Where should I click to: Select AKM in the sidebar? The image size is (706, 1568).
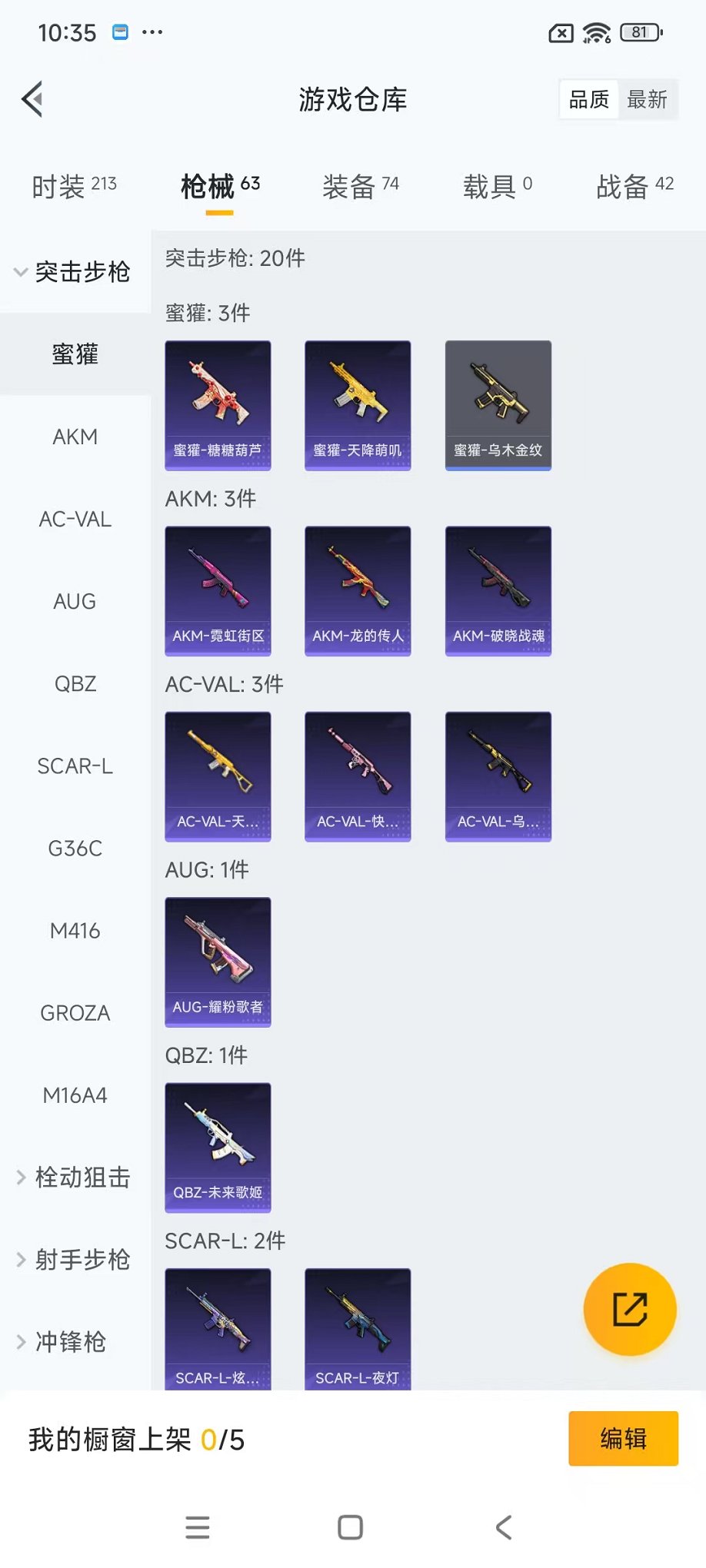(x=75, y=437)
